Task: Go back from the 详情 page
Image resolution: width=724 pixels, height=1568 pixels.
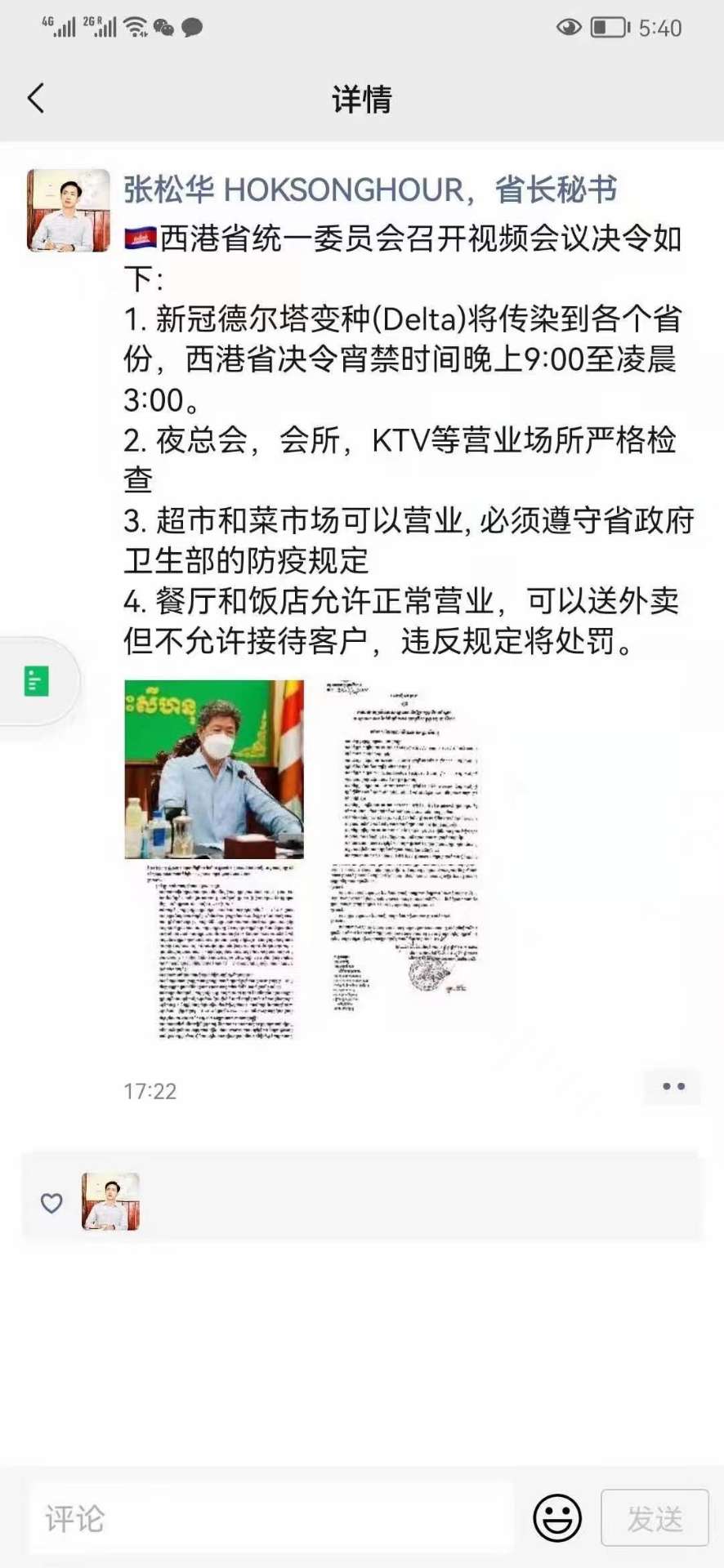Action: [36, 99]
